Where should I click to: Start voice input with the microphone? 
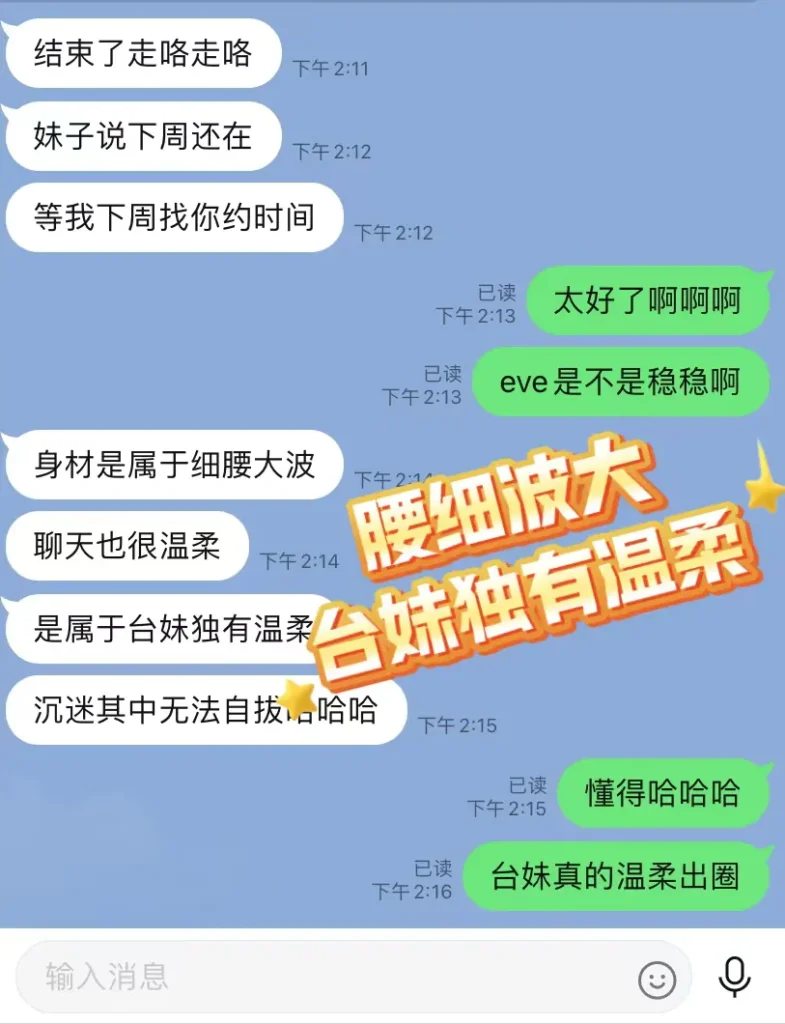tap(735, 977)
